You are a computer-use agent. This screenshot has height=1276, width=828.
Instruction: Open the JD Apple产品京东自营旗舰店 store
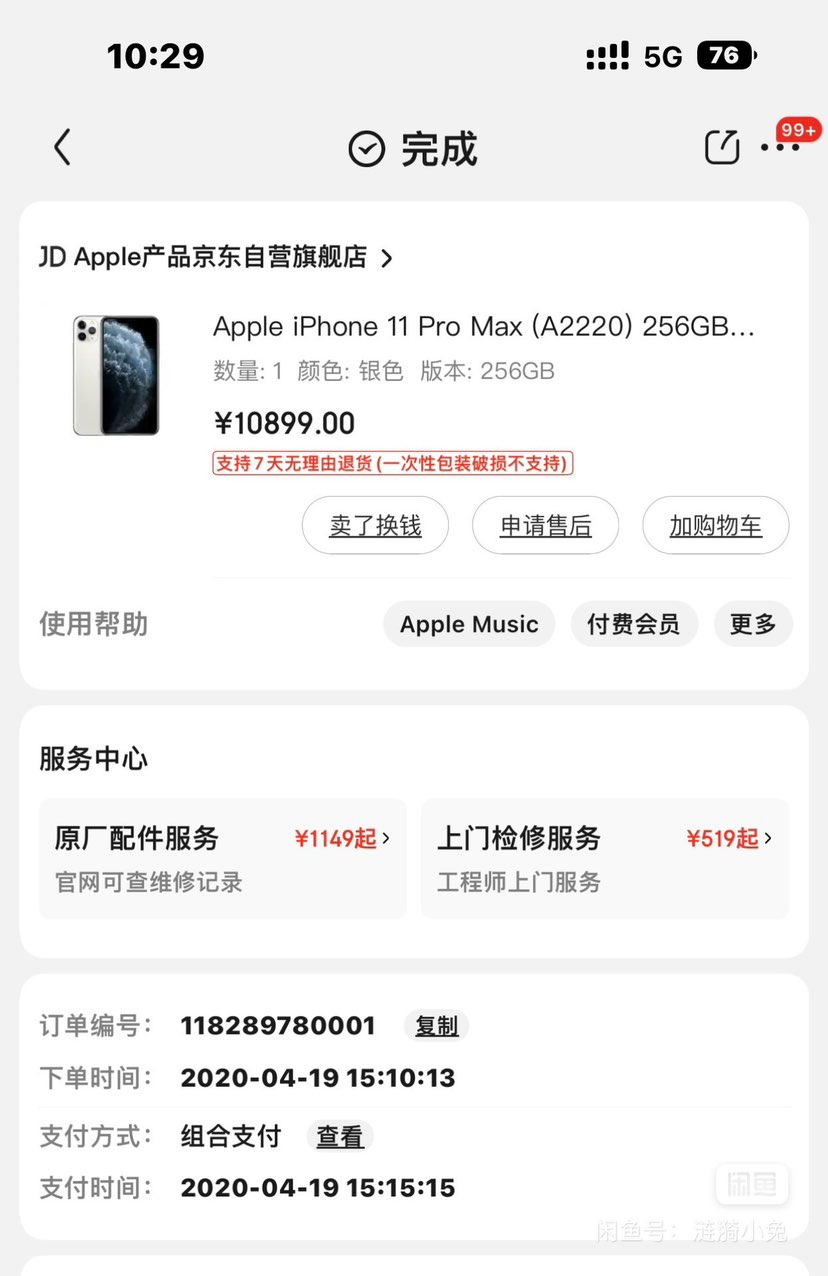pyautogui.click(x=216, y=257)
